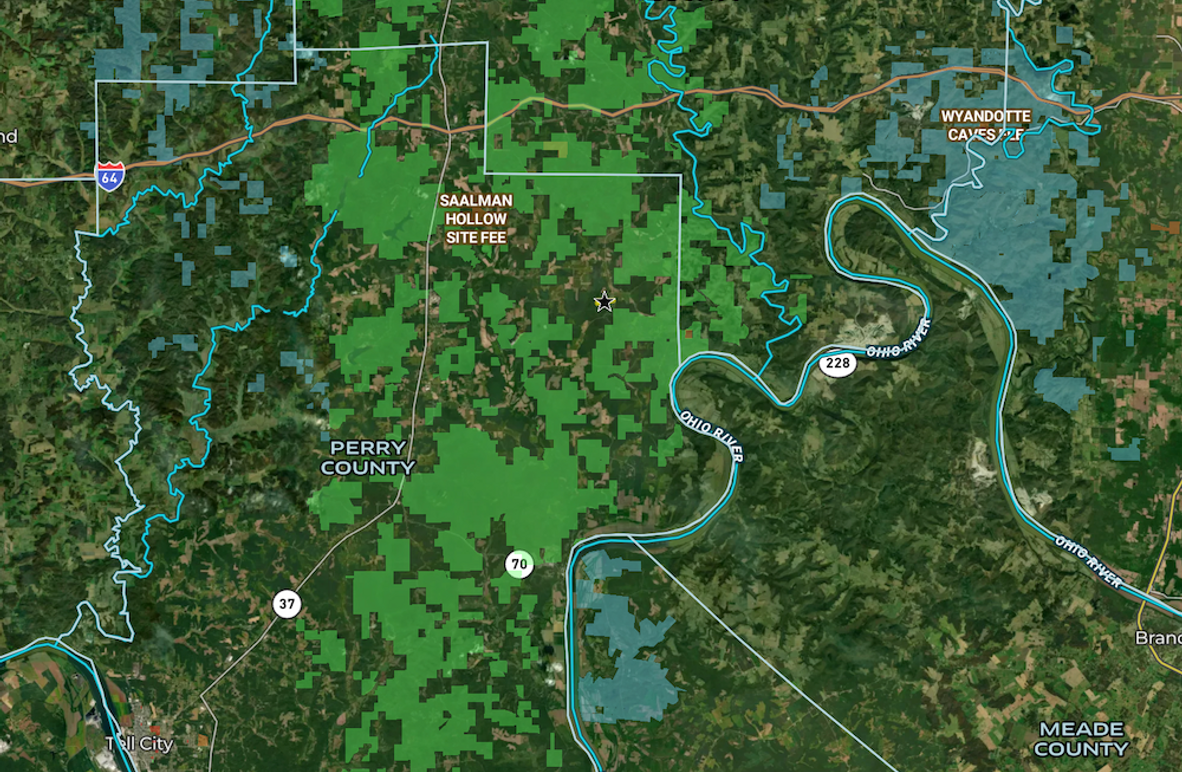The height and width of the screenshot is (772, 1182).
Task: Tap the black star waypoint marker
Action: coord(604,301)
